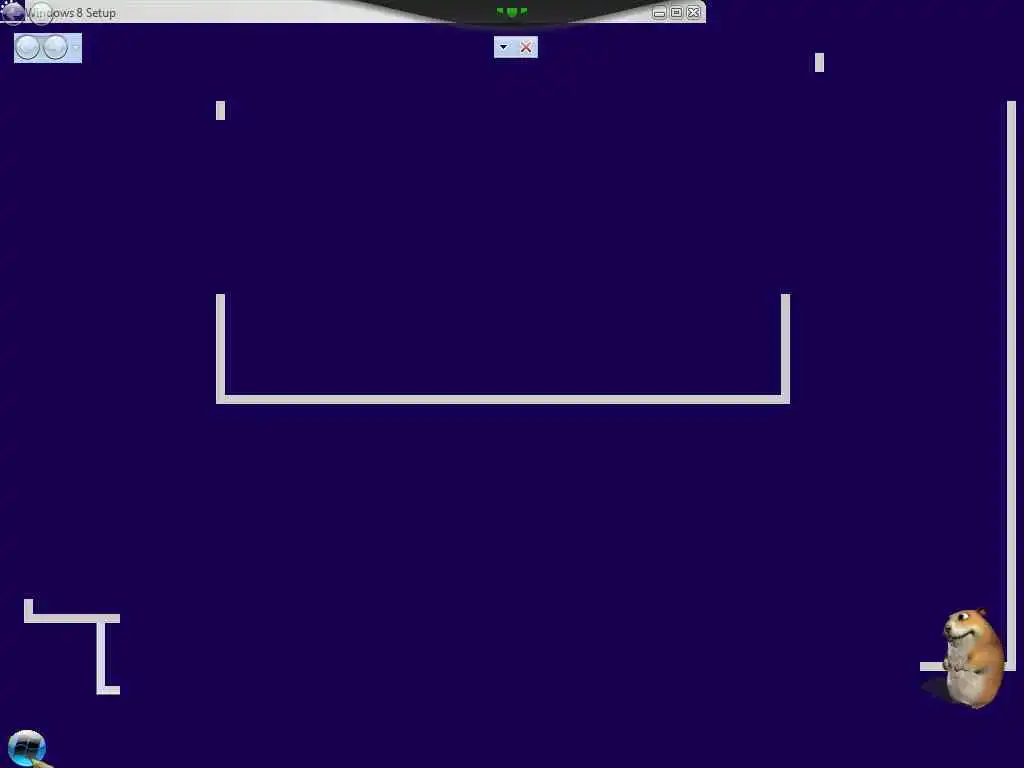Go forward with the right navigation arrow

pyautogui.click(x=56, y=47)
